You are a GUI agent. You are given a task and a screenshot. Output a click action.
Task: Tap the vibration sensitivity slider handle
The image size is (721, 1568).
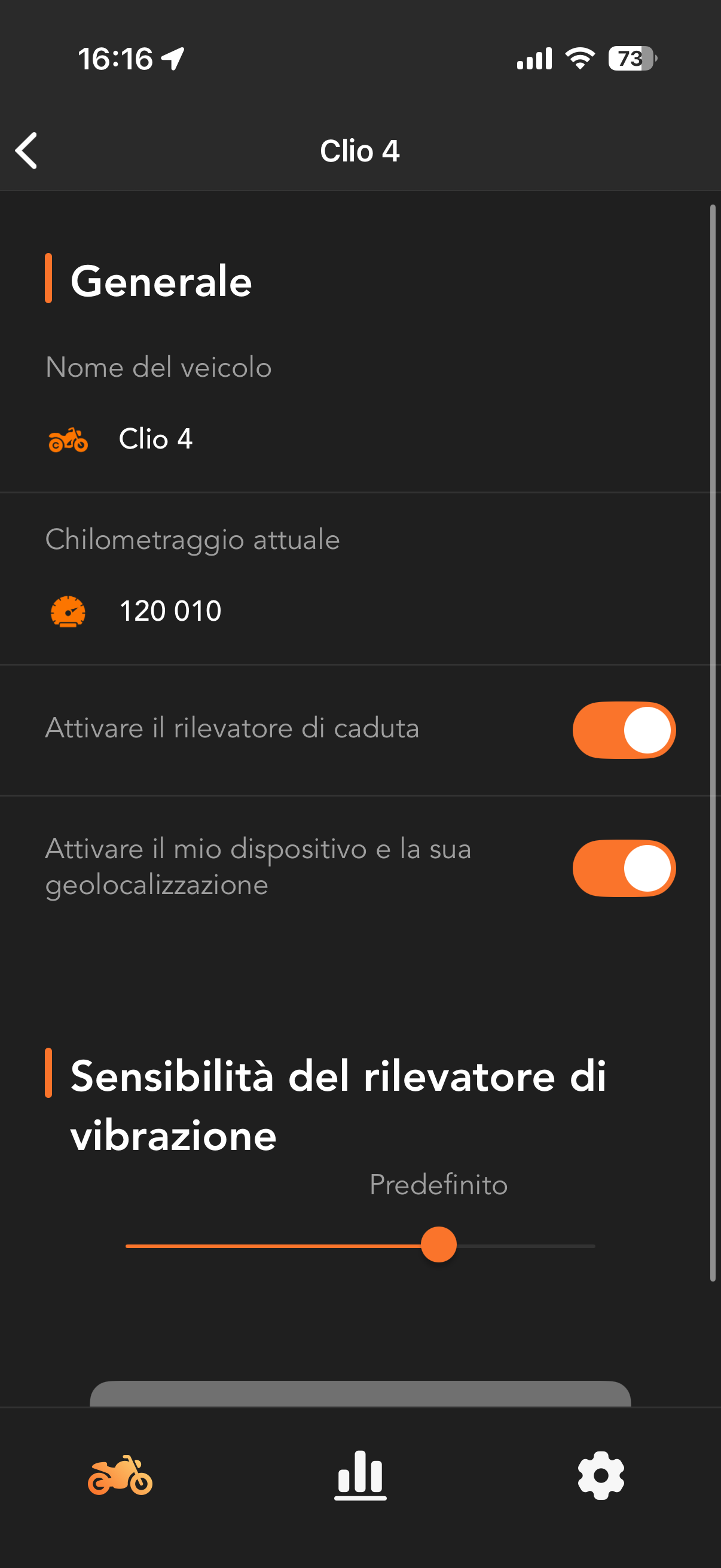click(439, 1245)
